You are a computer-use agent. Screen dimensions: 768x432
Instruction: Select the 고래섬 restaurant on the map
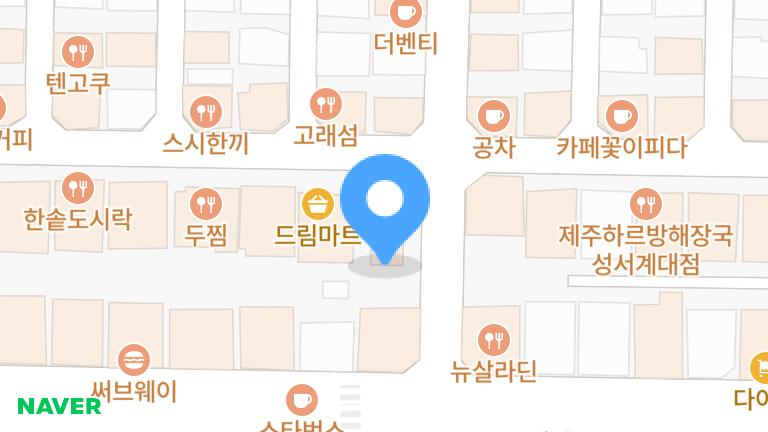point(326,103)
